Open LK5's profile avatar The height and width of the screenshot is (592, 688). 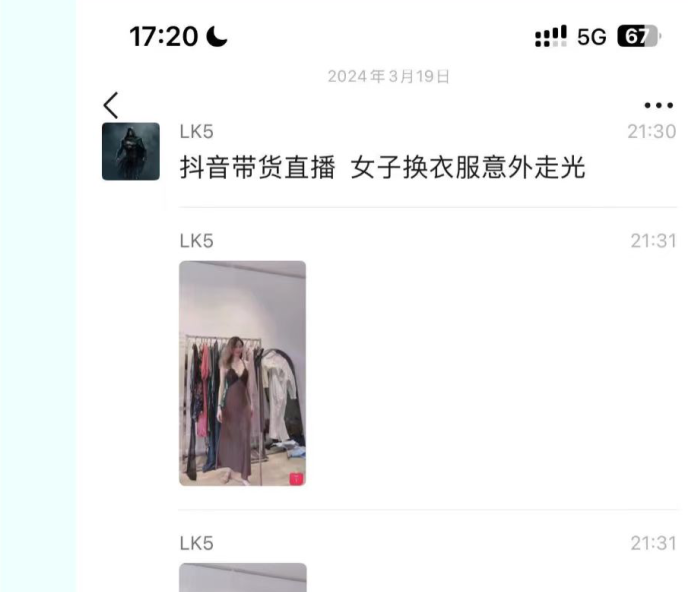point(131,151)
